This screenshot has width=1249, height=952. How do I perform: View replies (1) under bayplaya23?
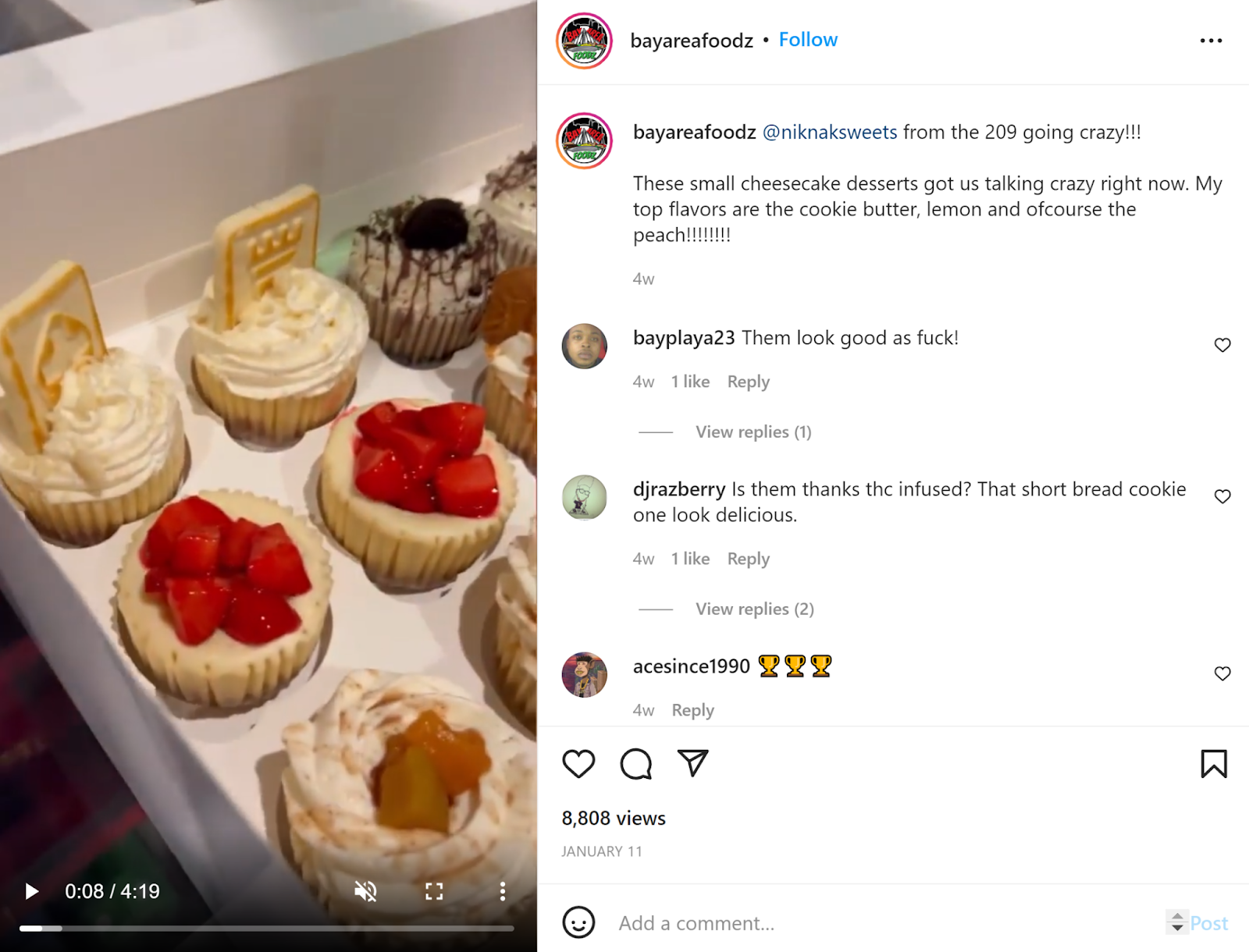753,432
